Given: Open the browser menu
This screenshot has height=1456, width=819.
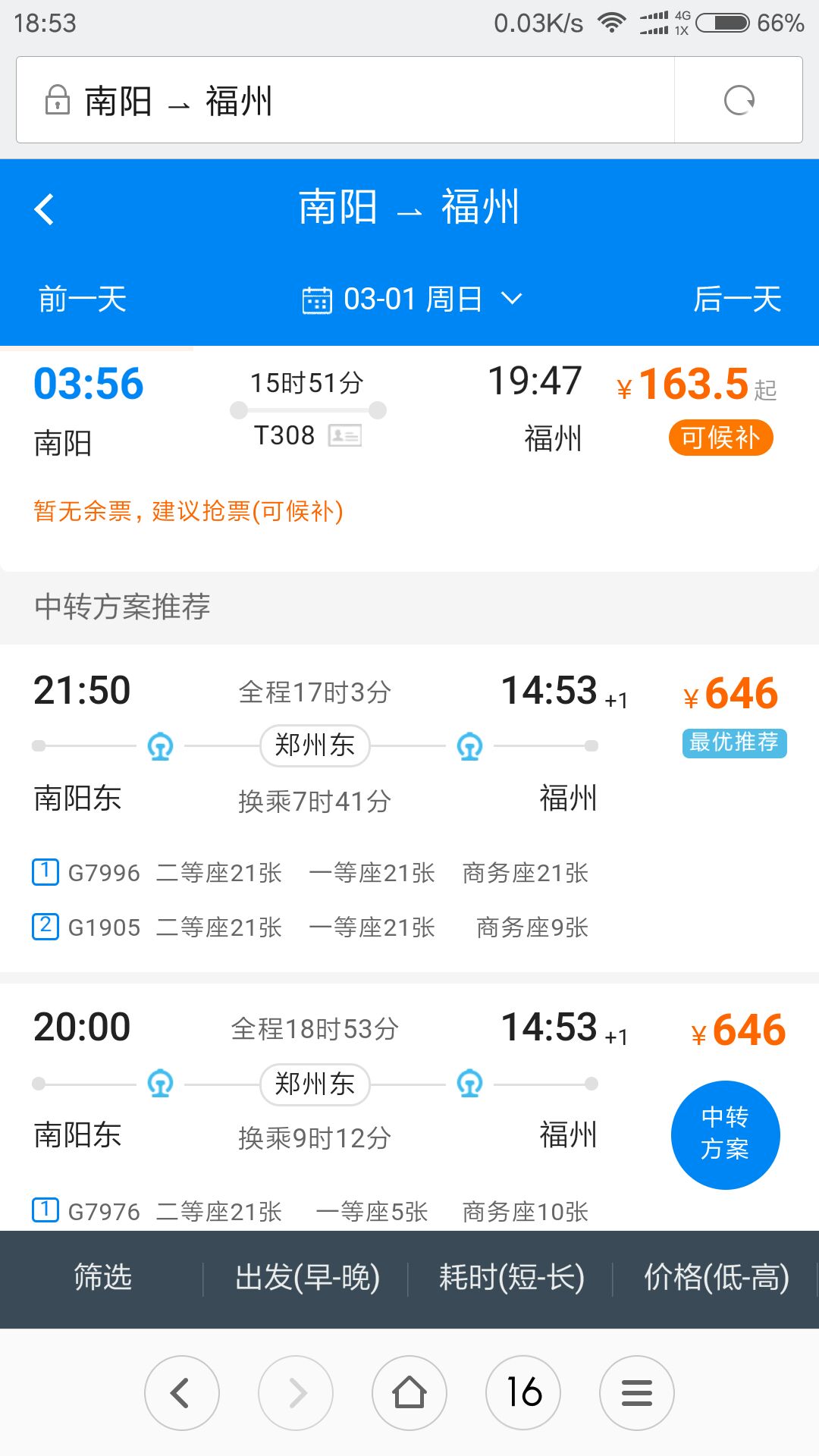Looking at the screenshot, I should (637, 1392).
